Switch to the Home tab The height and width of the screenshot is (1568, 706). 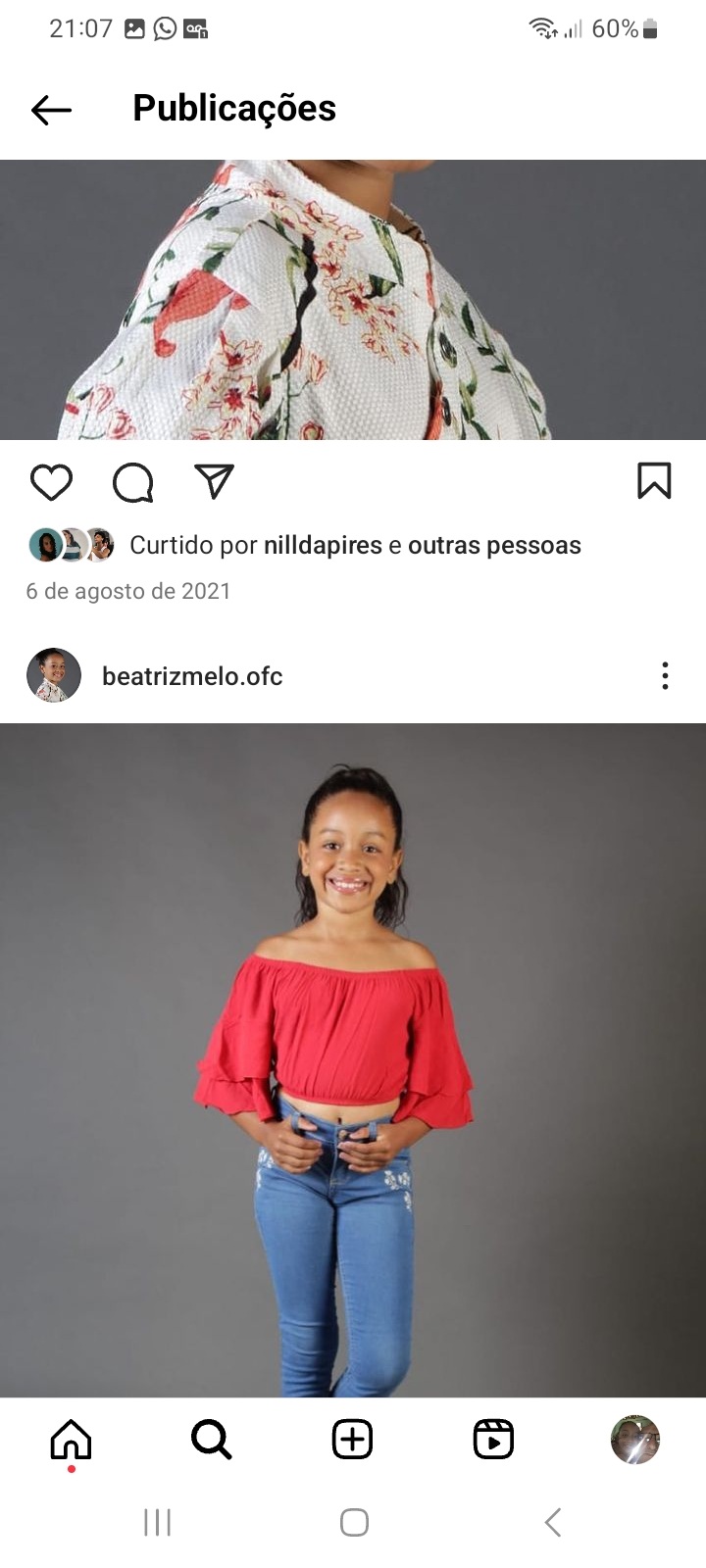coord(71,1440)
